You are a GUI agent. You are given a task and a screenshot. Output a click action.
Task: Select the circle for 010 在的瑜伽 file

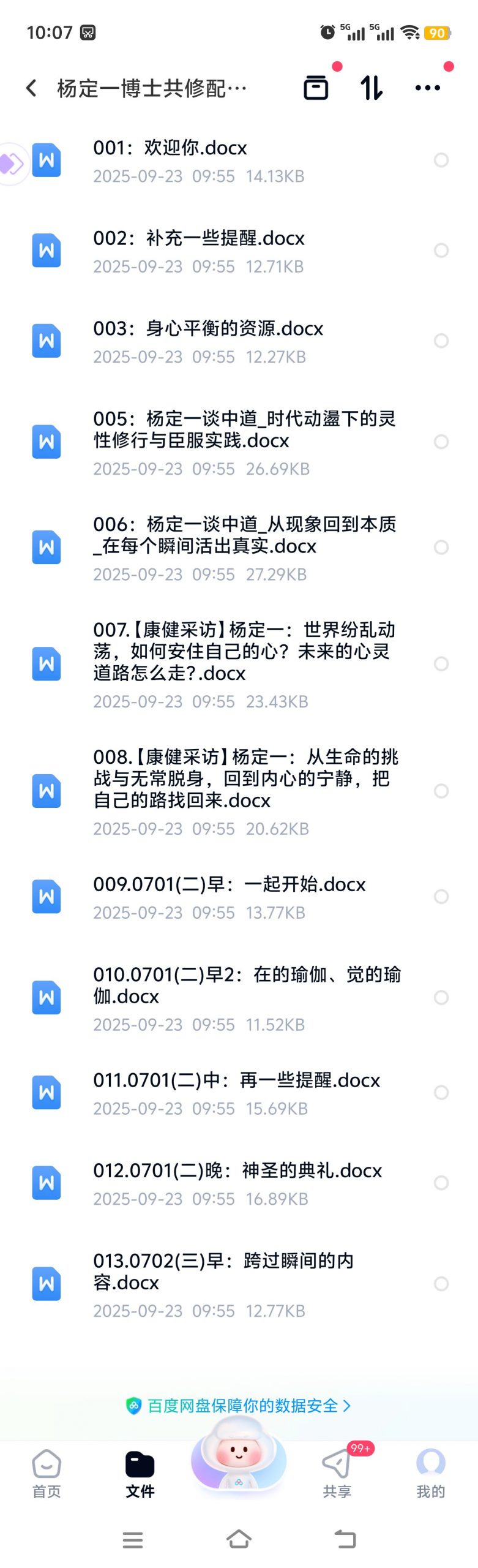(441, 998)
